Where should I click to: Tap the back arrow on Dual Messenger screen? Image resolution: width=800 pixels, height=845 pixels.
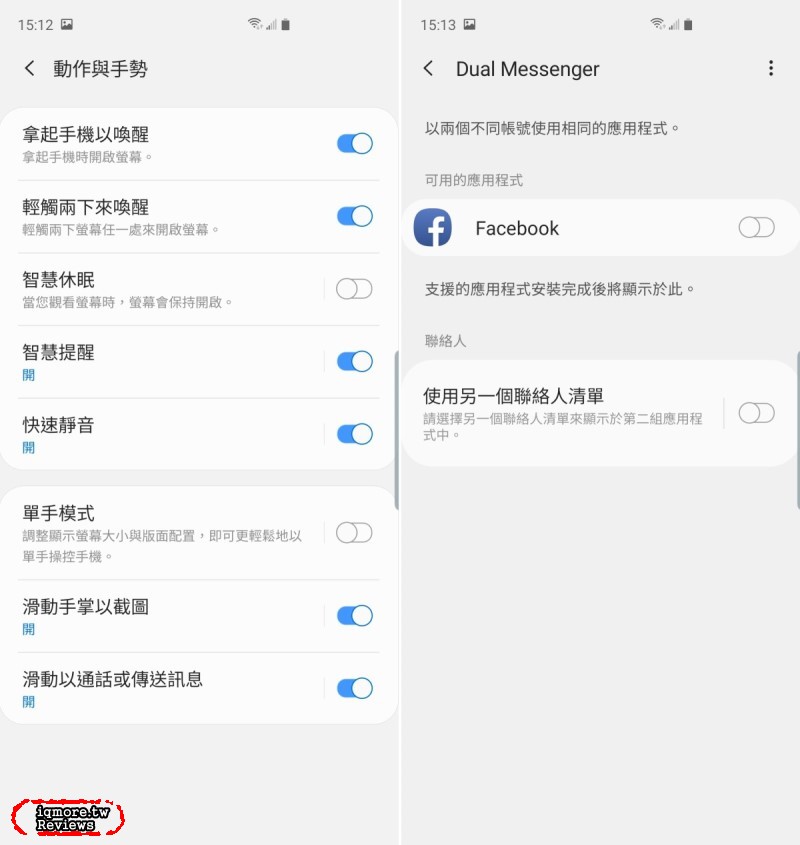(x=427, y=69)
